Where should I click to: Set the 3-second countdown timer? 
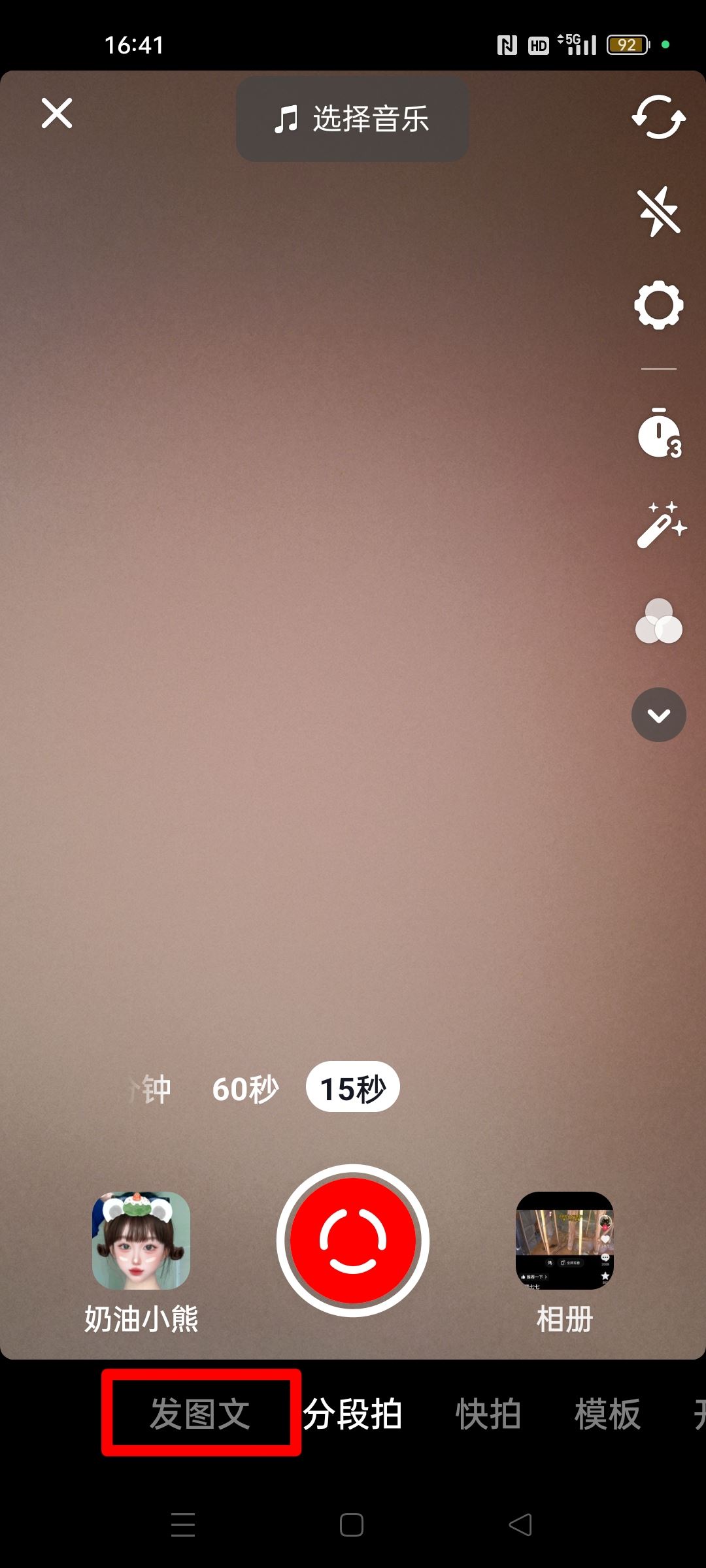658,433
